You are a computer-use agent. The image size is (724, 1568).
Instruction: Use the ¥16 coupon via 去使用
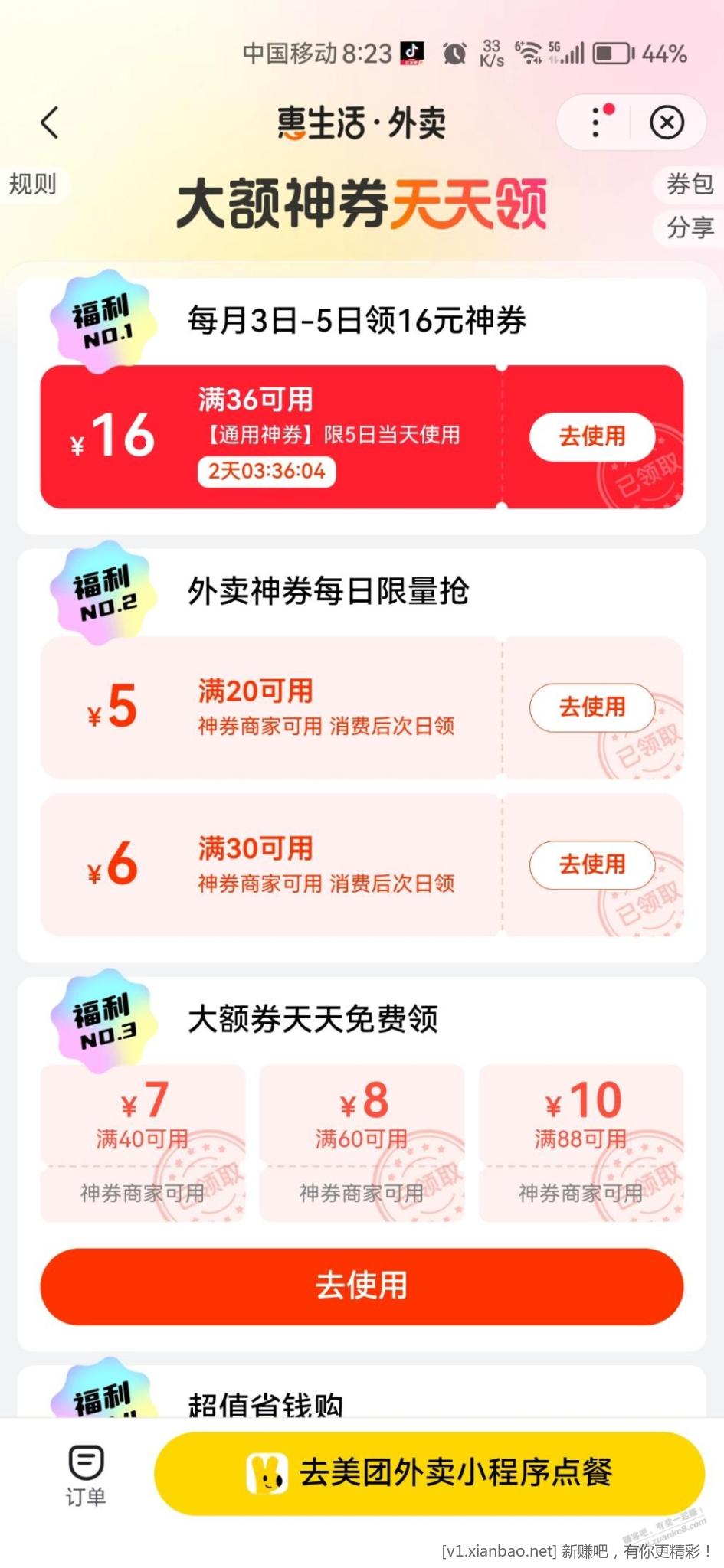591,436
